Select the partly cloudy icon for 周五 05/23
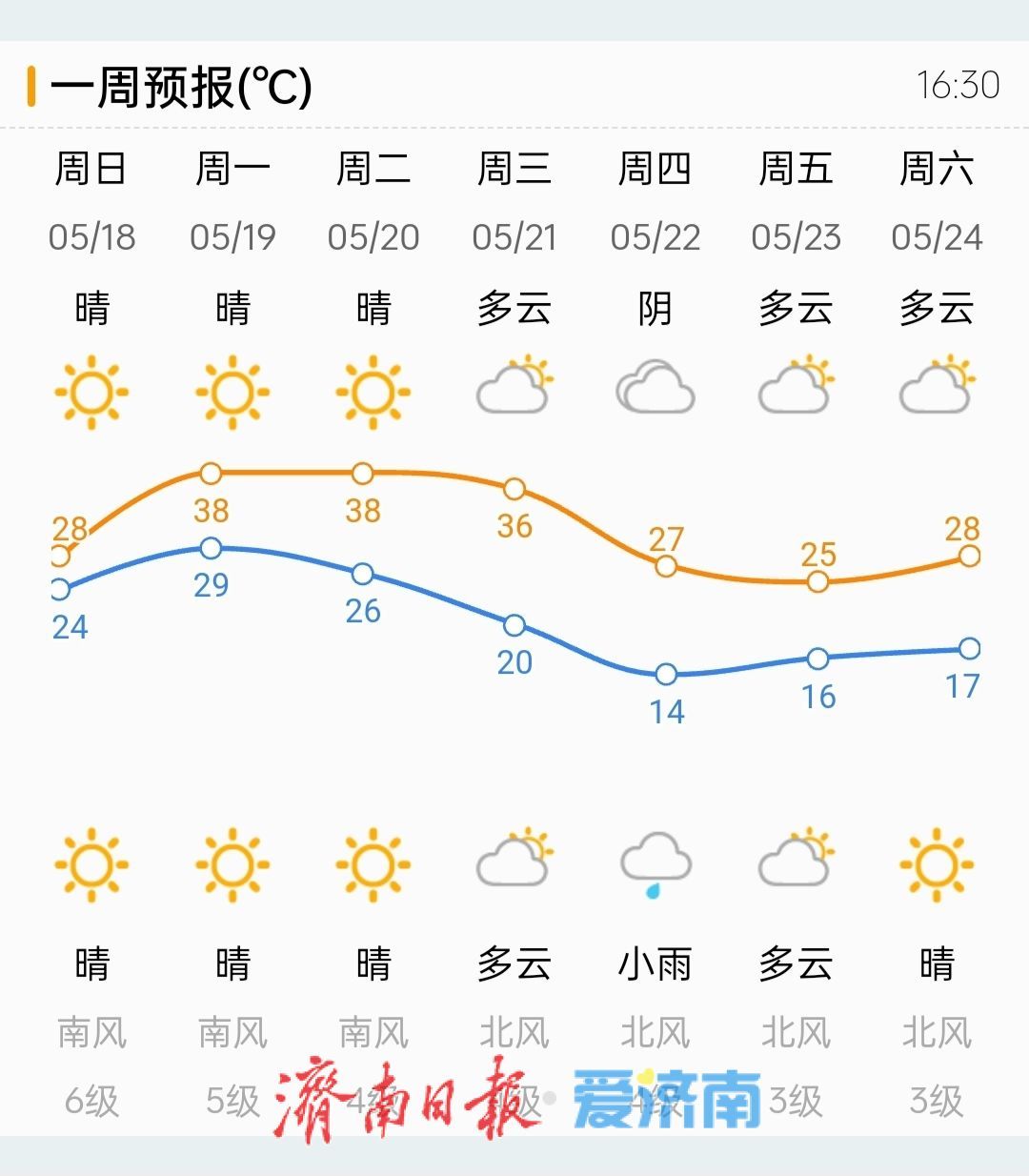1029x1176 pixels. click(796, 386)
